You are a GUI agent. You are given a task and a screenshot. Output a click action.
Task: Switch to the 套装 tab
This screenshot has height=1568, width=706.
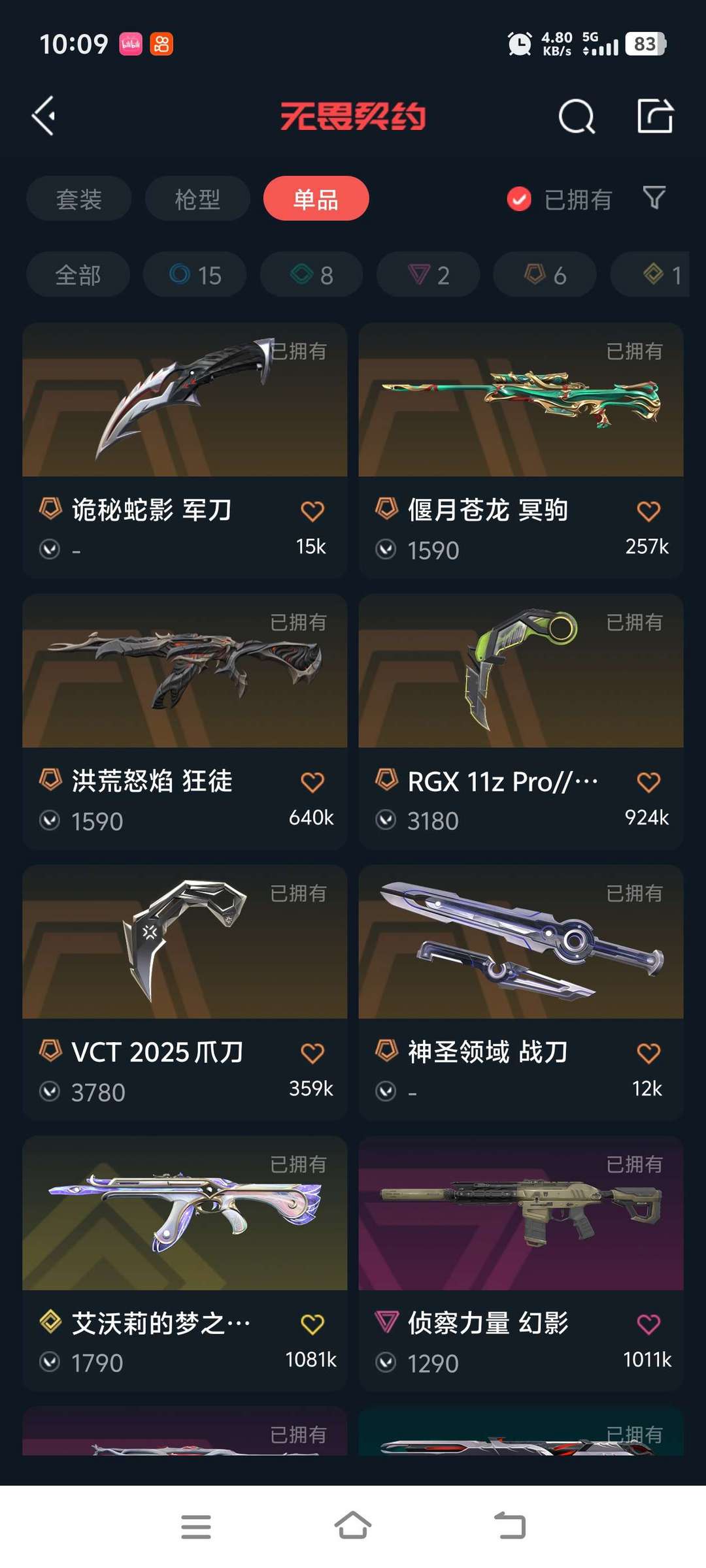click(x=78, y=199)
